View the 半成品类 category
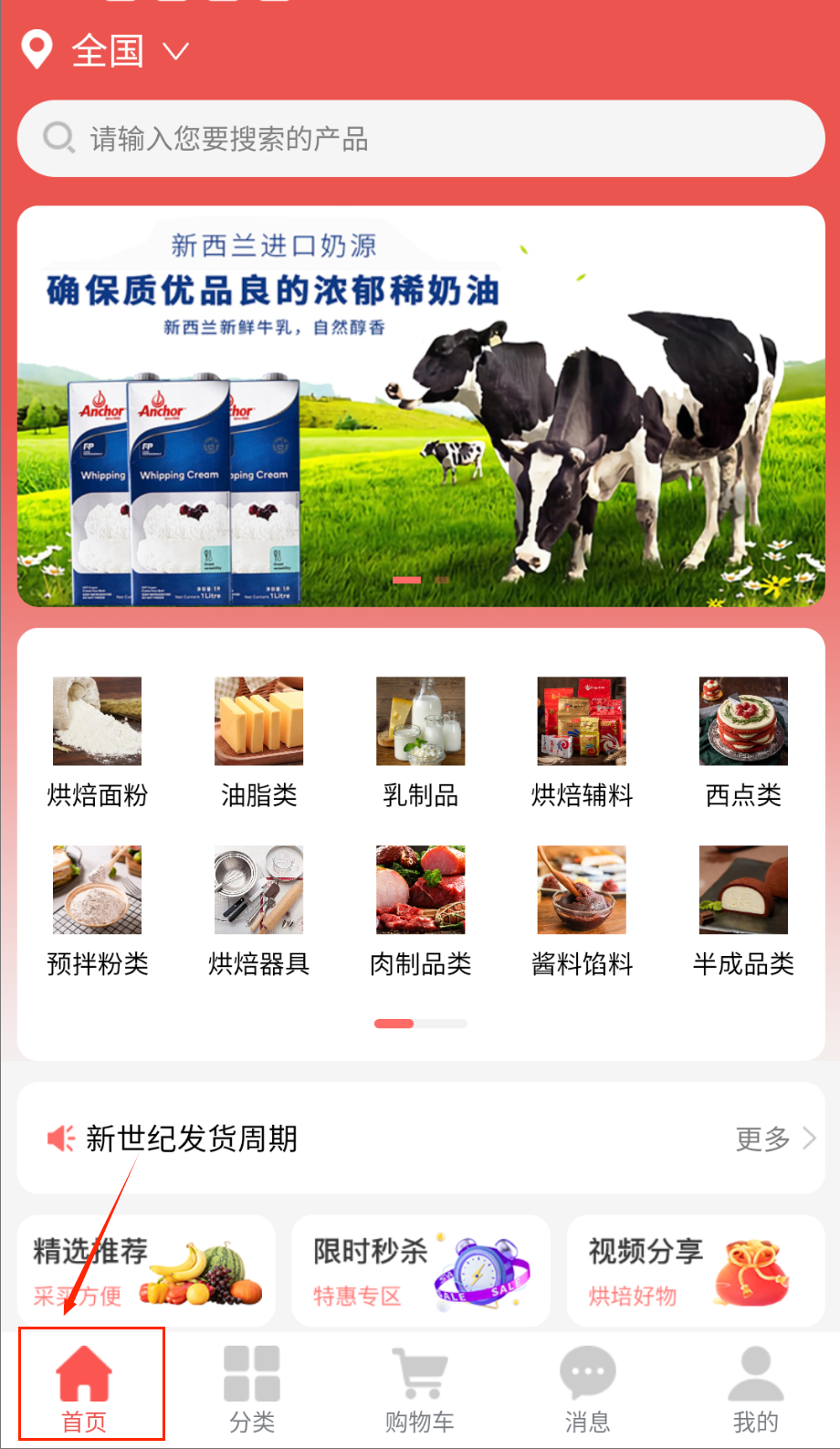Image resolution: width=840 pixels, height=1449 pixels. (743, 909)
